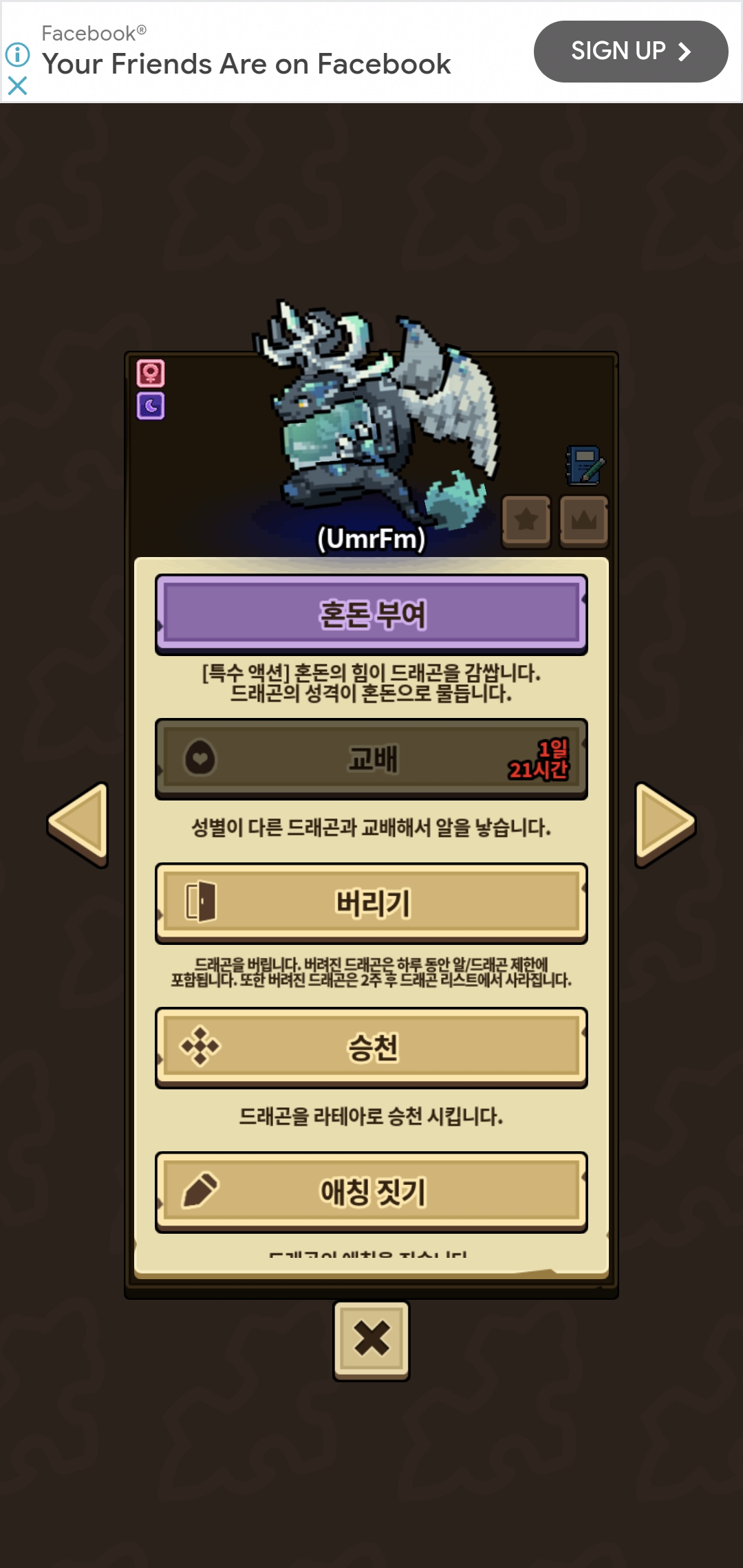Tap SIGN UP on the Facebook ad
The image size is (743, 1568).
tap(630, 52)
